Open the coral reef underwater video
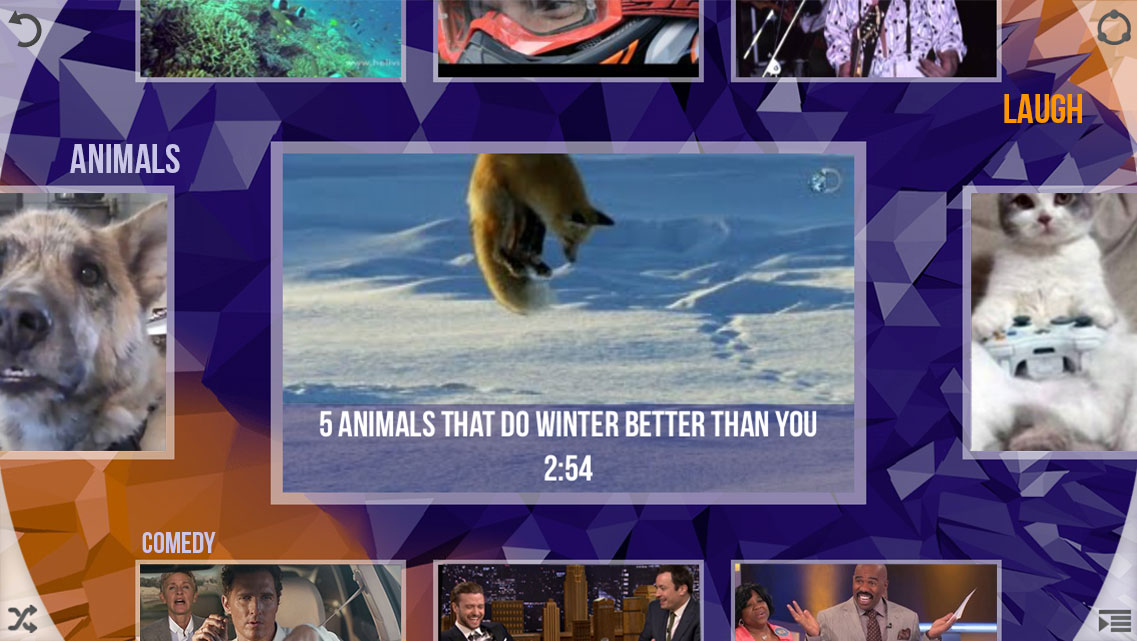Screen dimensions: 1137x641 (x=270, y=38)
